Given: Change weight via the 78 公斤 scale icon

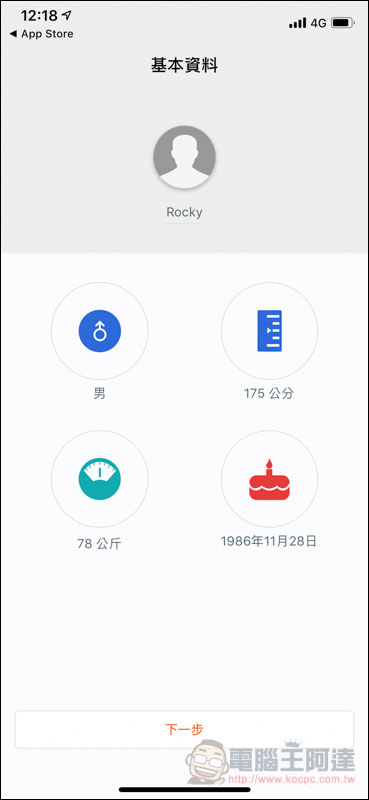Looking at the screenshot, I should [100, 479].
